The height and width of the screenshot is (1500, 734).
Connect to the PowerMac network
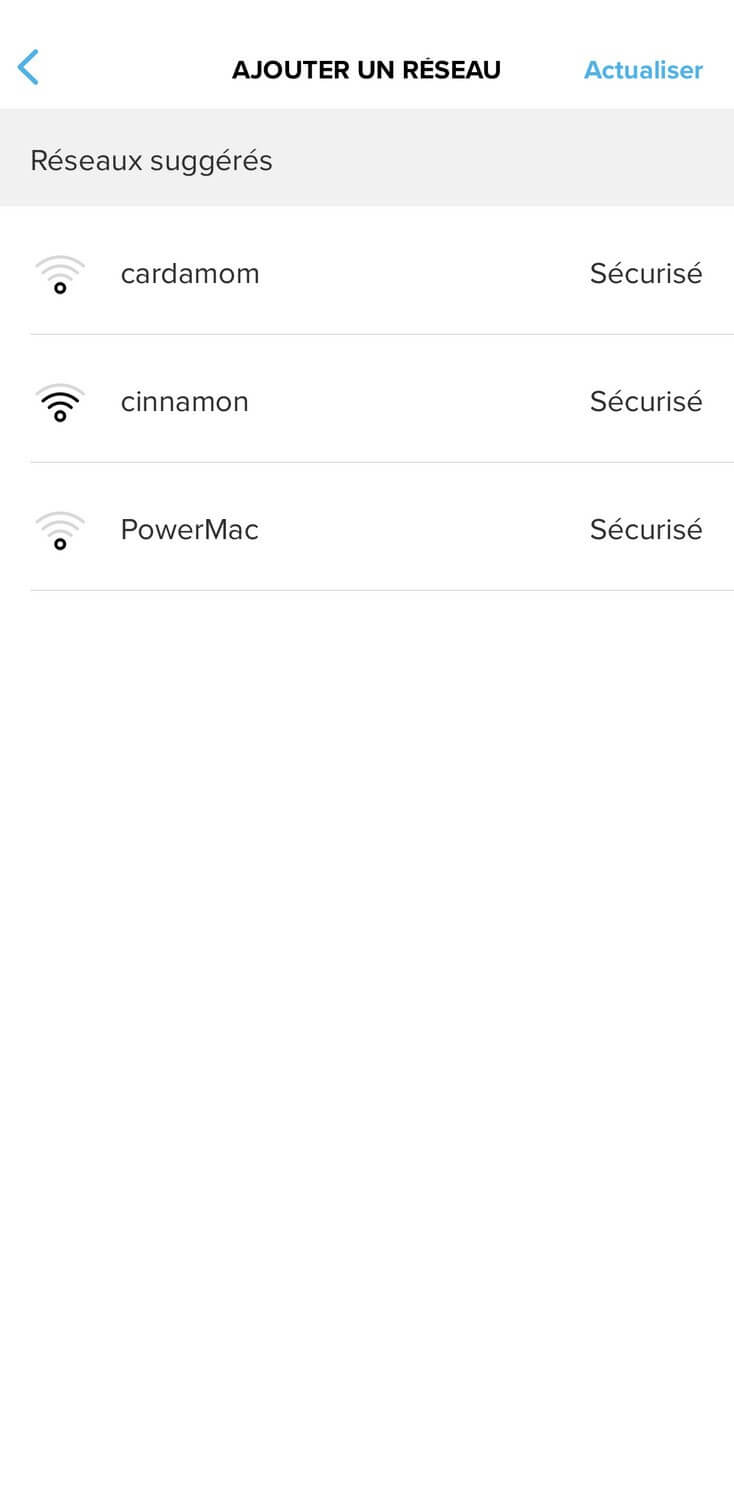pyautogui.click(x=189, y=529)
